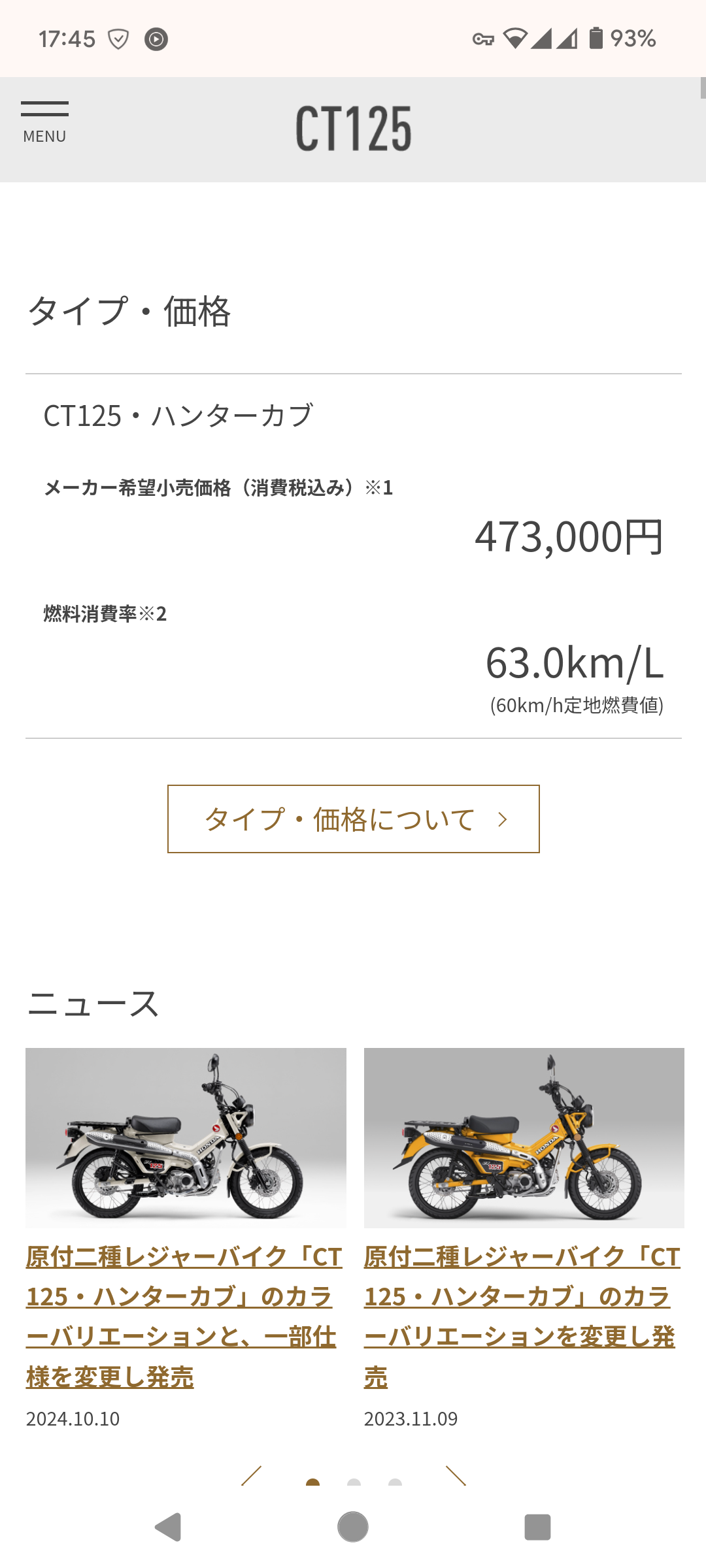Screen dimensions: 706x1568
Task: Open news photo of the white Hunter Cub
Action: (186, 1137)
